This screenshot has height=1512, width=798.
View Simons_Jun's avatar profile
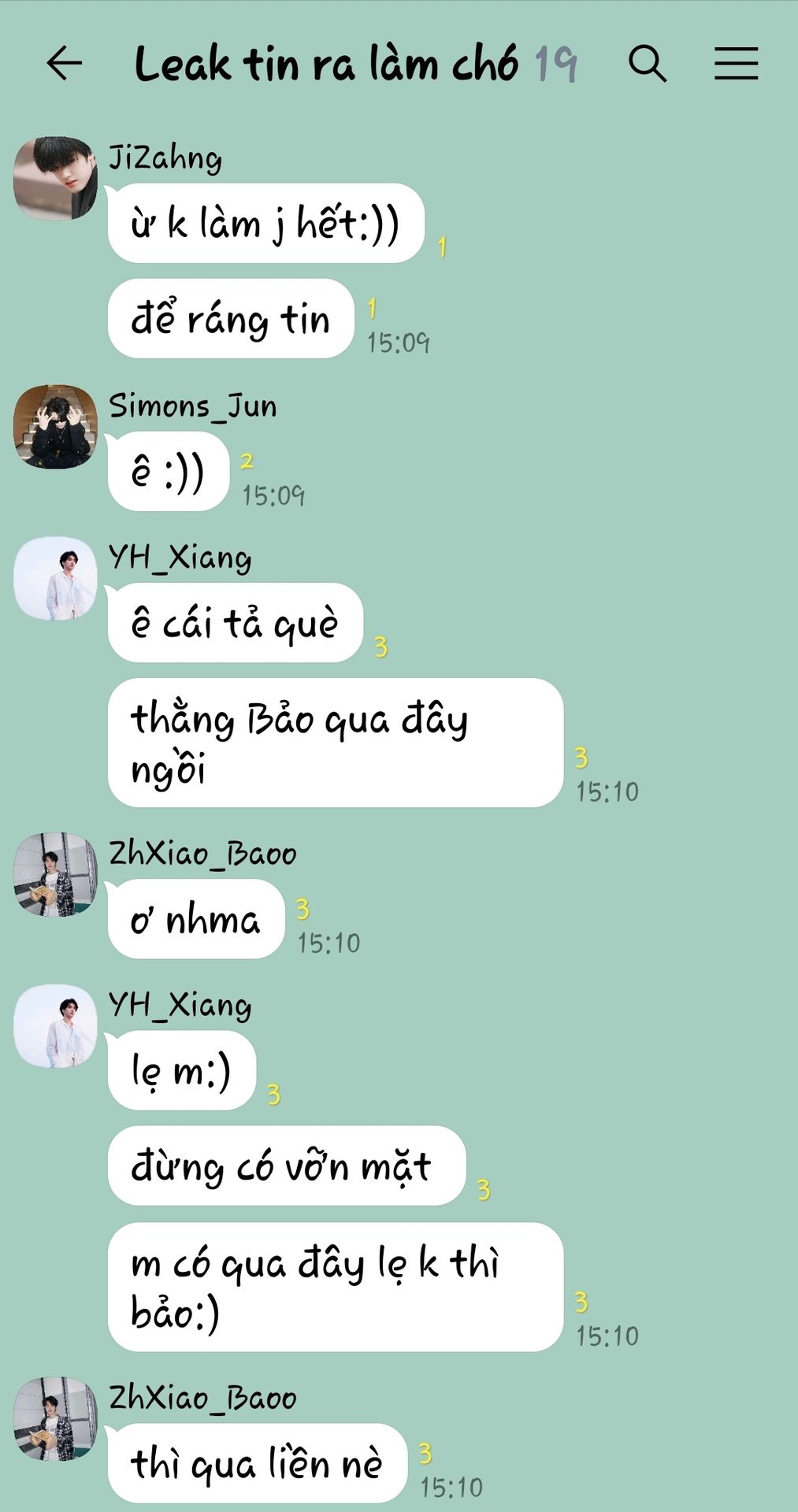[55, 427]
